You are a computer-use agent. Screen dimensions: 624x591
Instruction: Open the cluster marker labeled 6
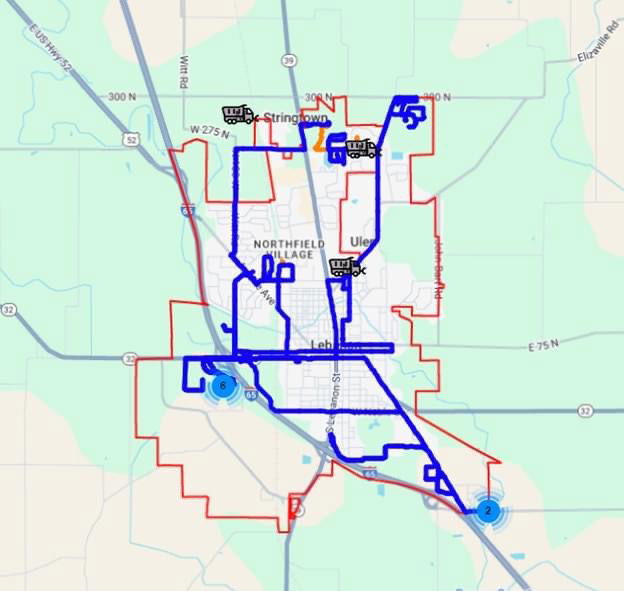click(x=223, y=384)
